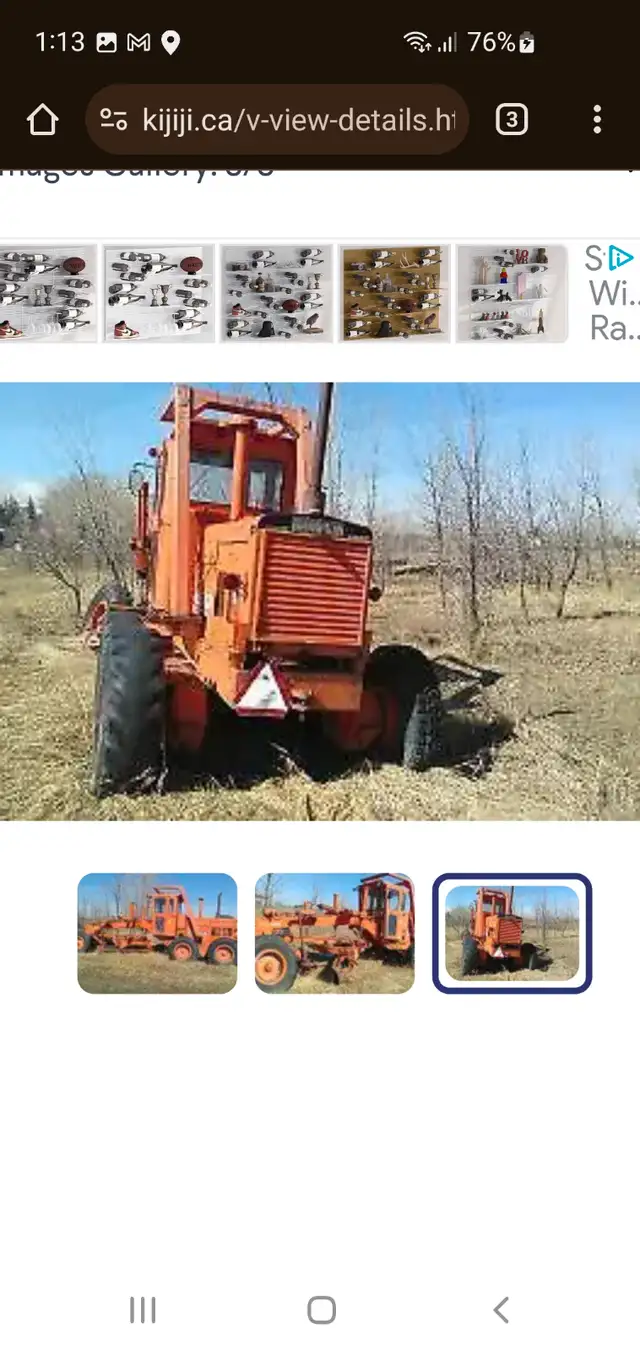The image size is (640, 1351).
Task: Select the first gallery thumbnail of the grader
Action: [x=157, y=933]
